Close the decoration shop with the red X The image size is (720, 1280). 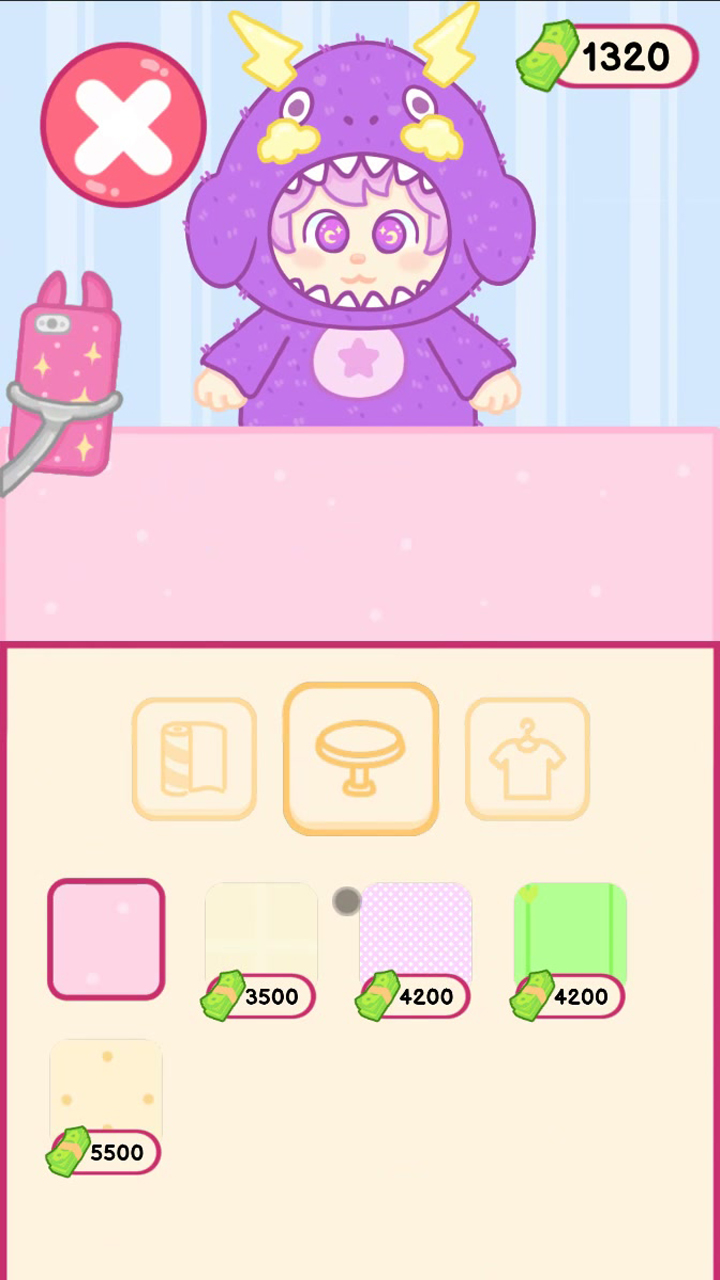click(x=124, y=125)
